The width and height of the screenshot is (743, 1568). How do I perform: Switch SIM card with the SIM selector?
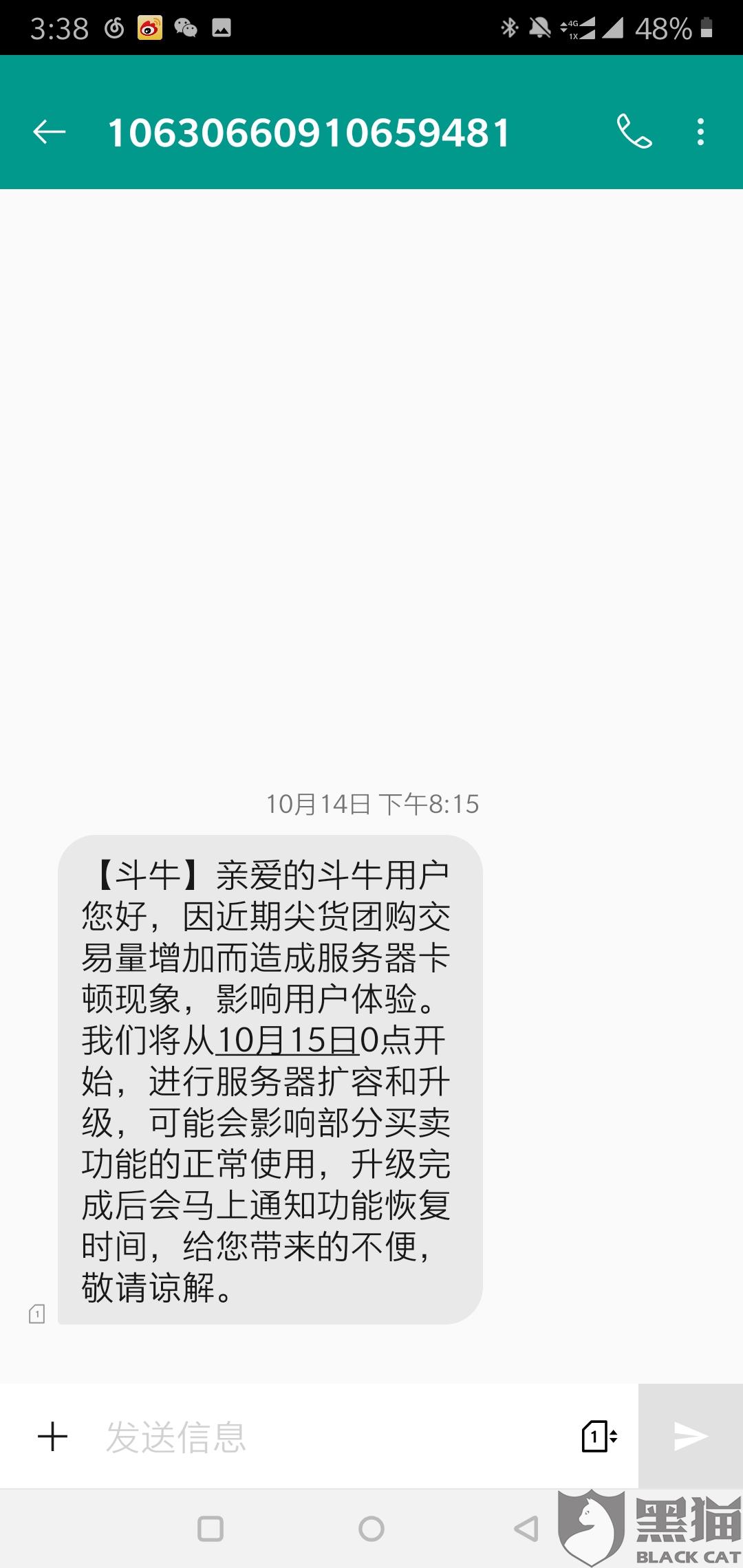click(599, 1436)
